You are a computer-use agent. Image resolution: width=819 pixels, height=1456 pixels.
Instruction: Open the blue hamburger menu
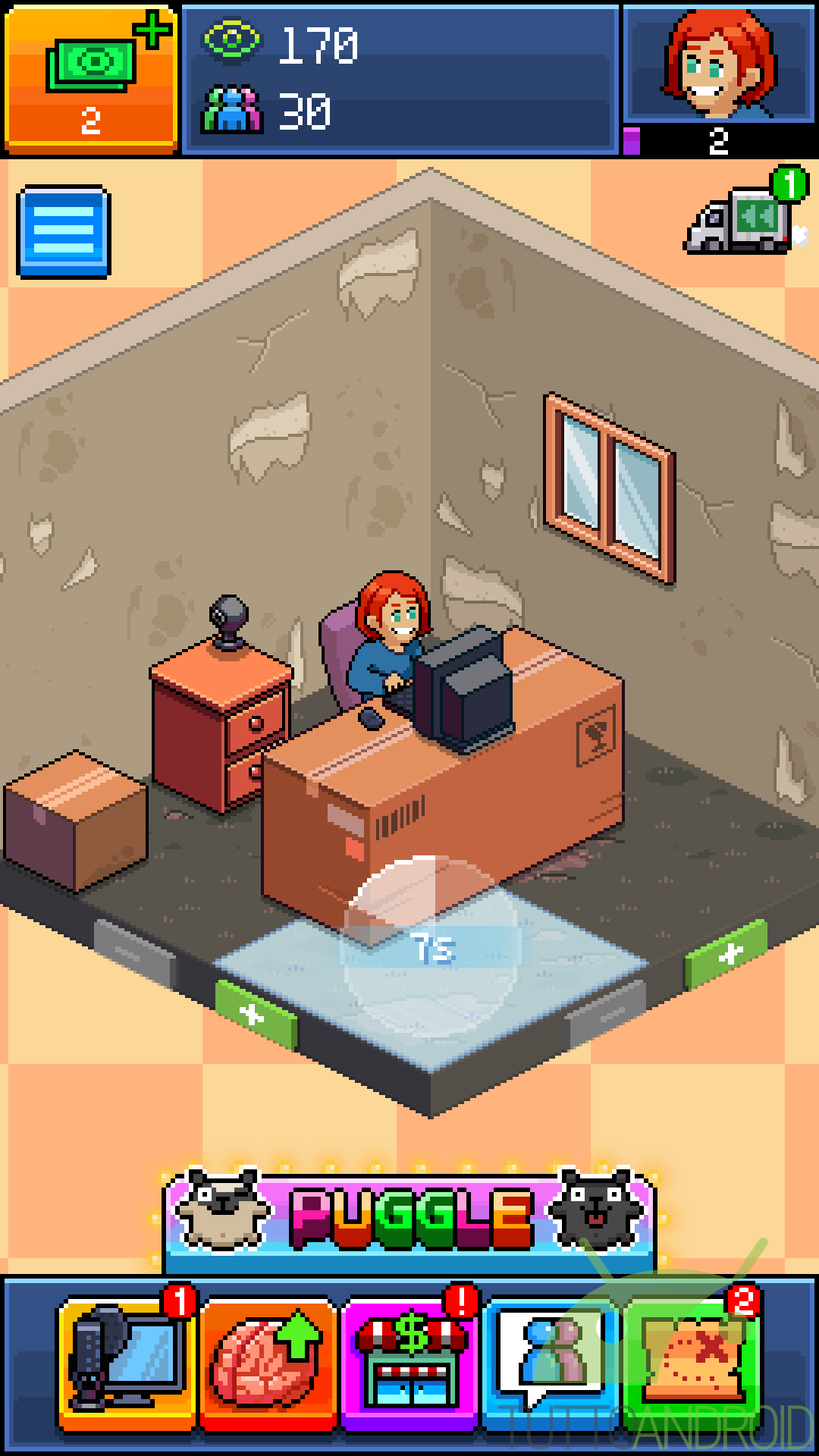pos(64,231)
